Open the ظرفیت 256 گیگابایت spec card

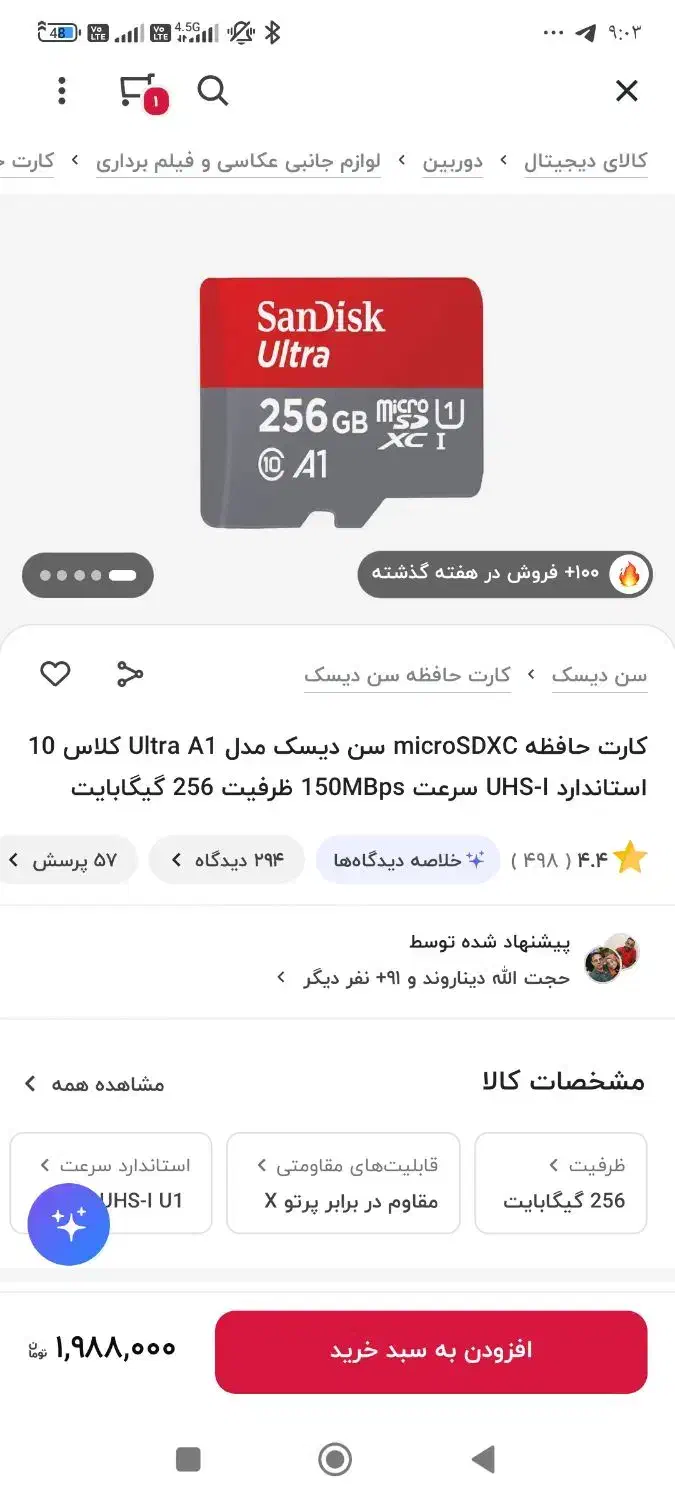click(x=561, y=1183)
